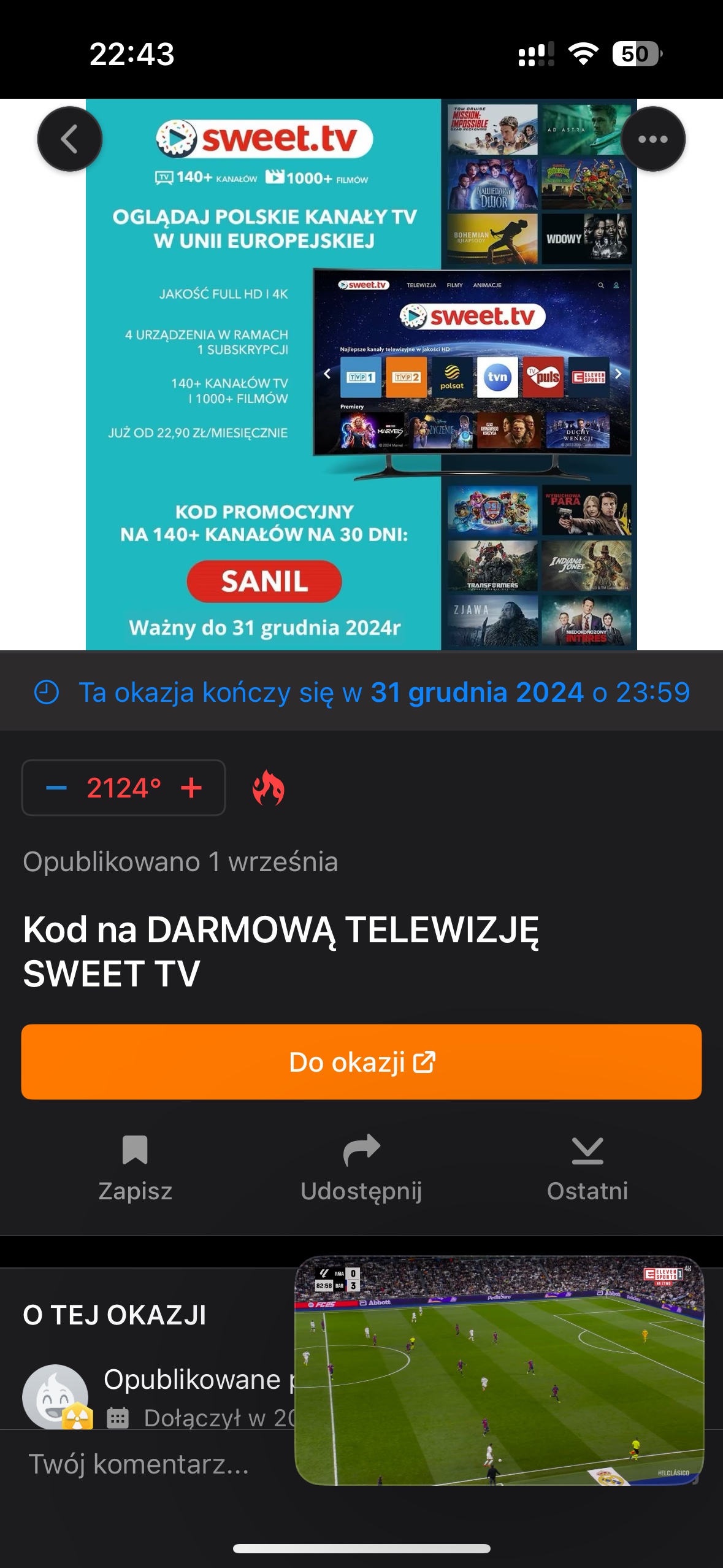The image size is (723, 1568).
Task: Jump to latest with Ostatni
Action: (x=587, y=1167)
